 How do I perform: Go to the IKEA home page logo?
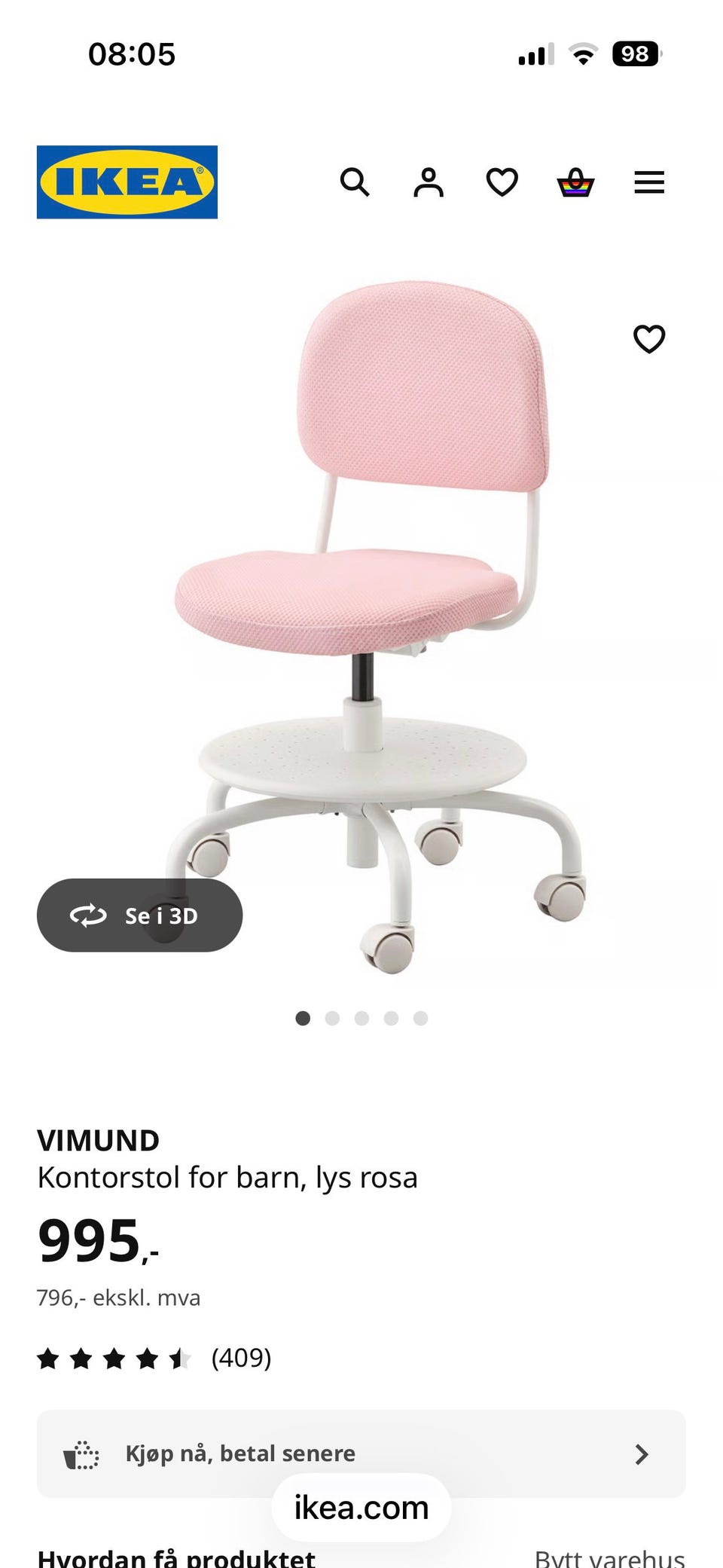pos(127,182)
